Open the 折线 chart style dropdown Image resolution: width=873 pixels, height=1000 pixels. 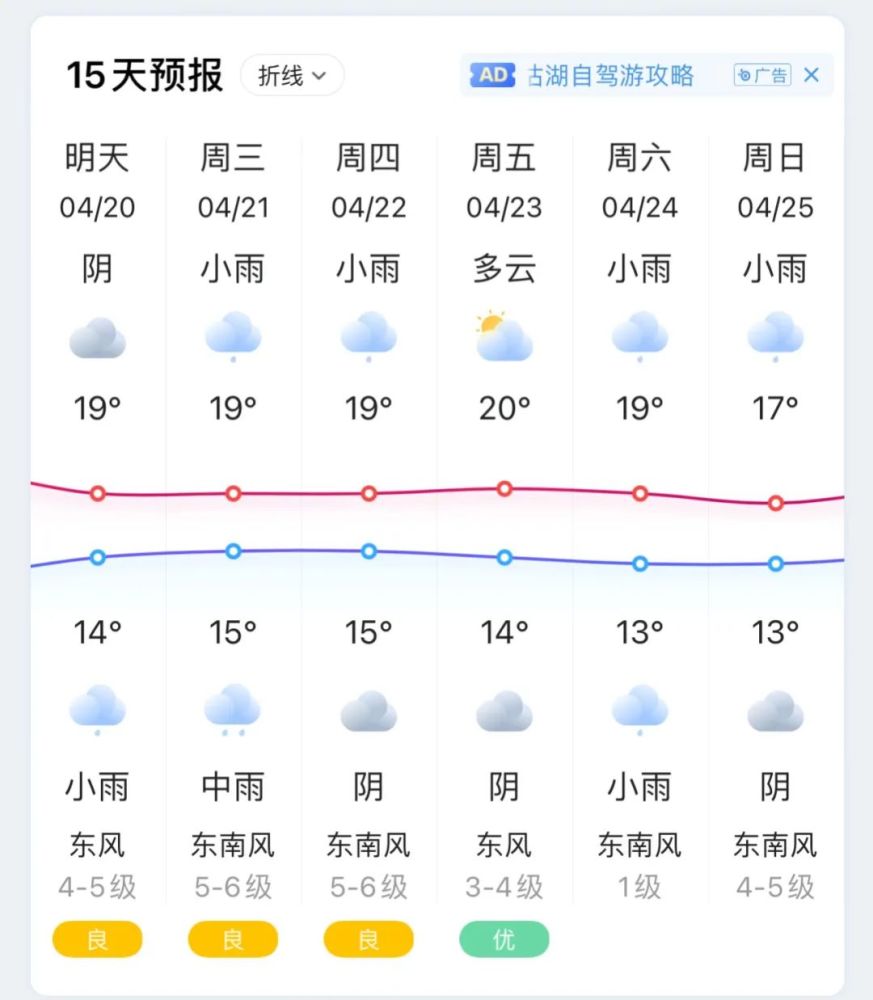pyautogui.click(x=291, y=75)
